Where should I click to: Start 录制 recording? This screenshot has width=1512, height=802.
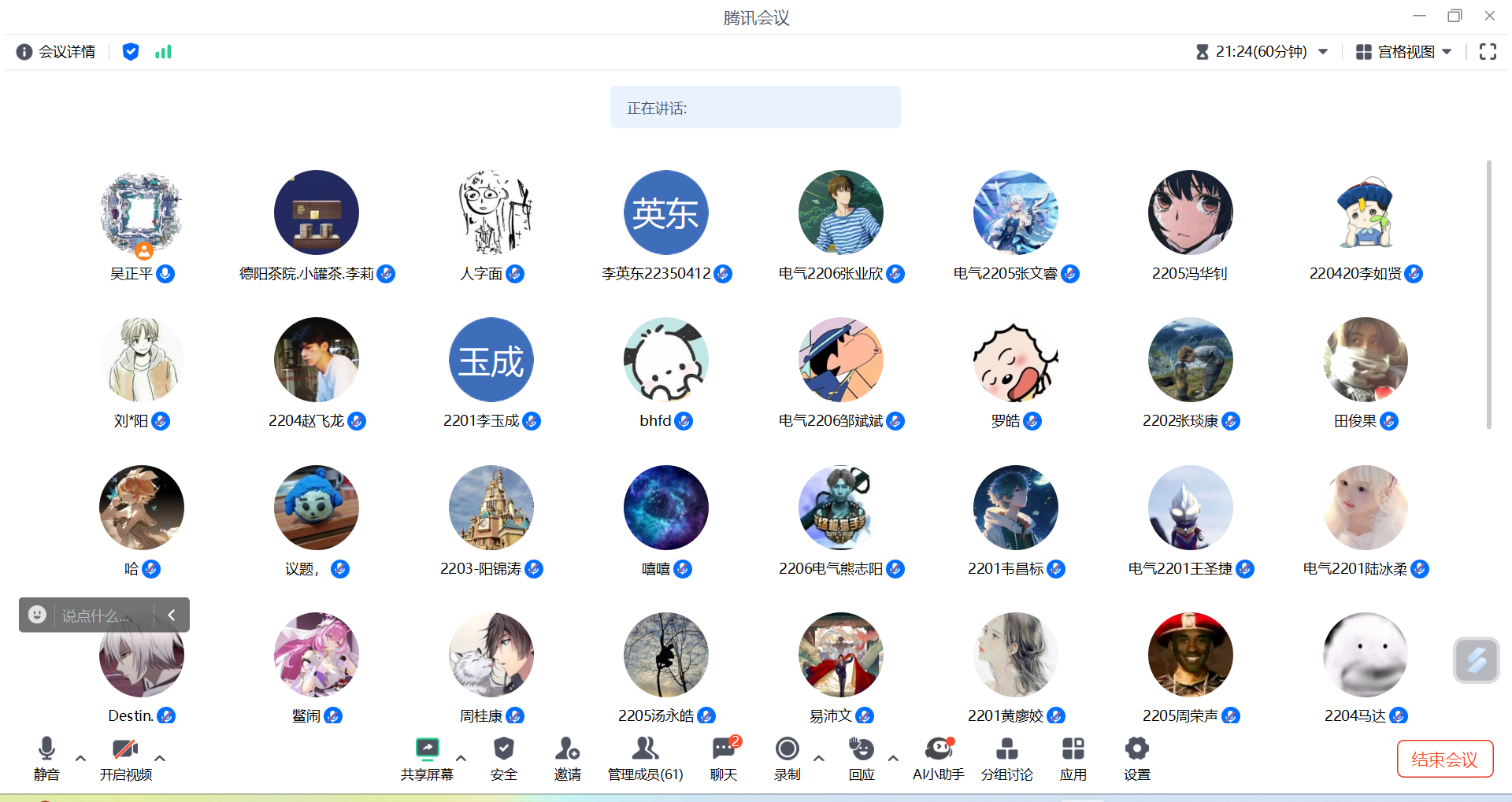(787, 758)
